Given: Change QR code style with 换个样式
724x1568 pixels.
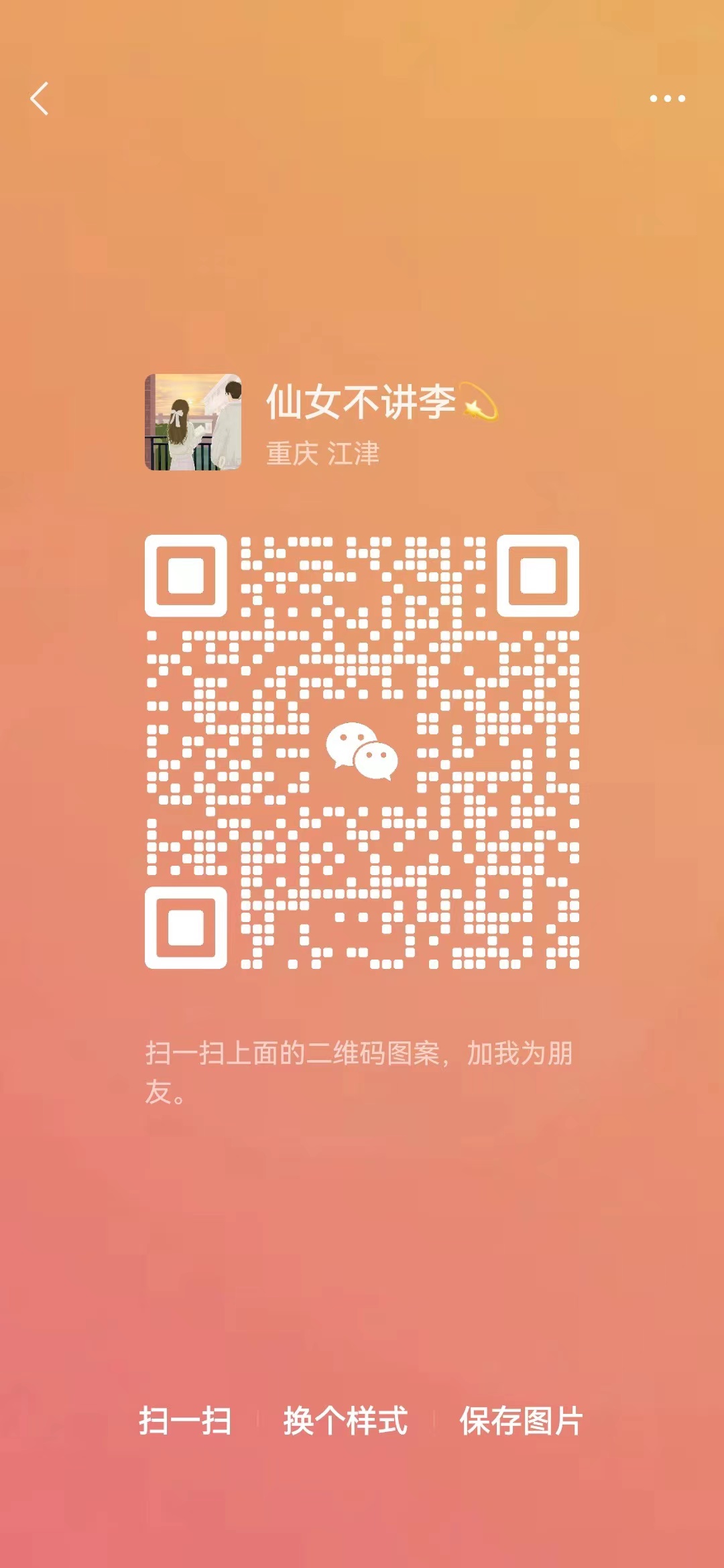Looking at the screenshot, I should (x=345, y=1421).
